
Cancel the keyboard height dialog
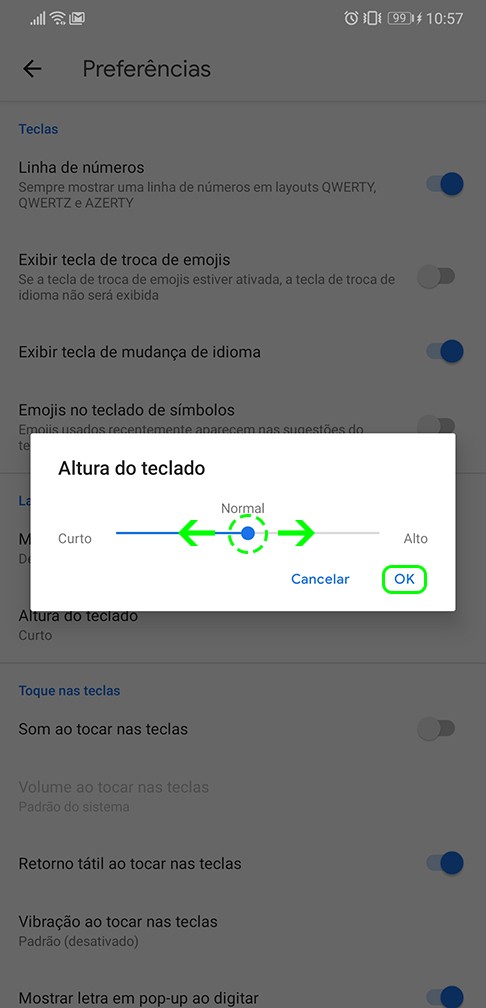coord(320,579)
